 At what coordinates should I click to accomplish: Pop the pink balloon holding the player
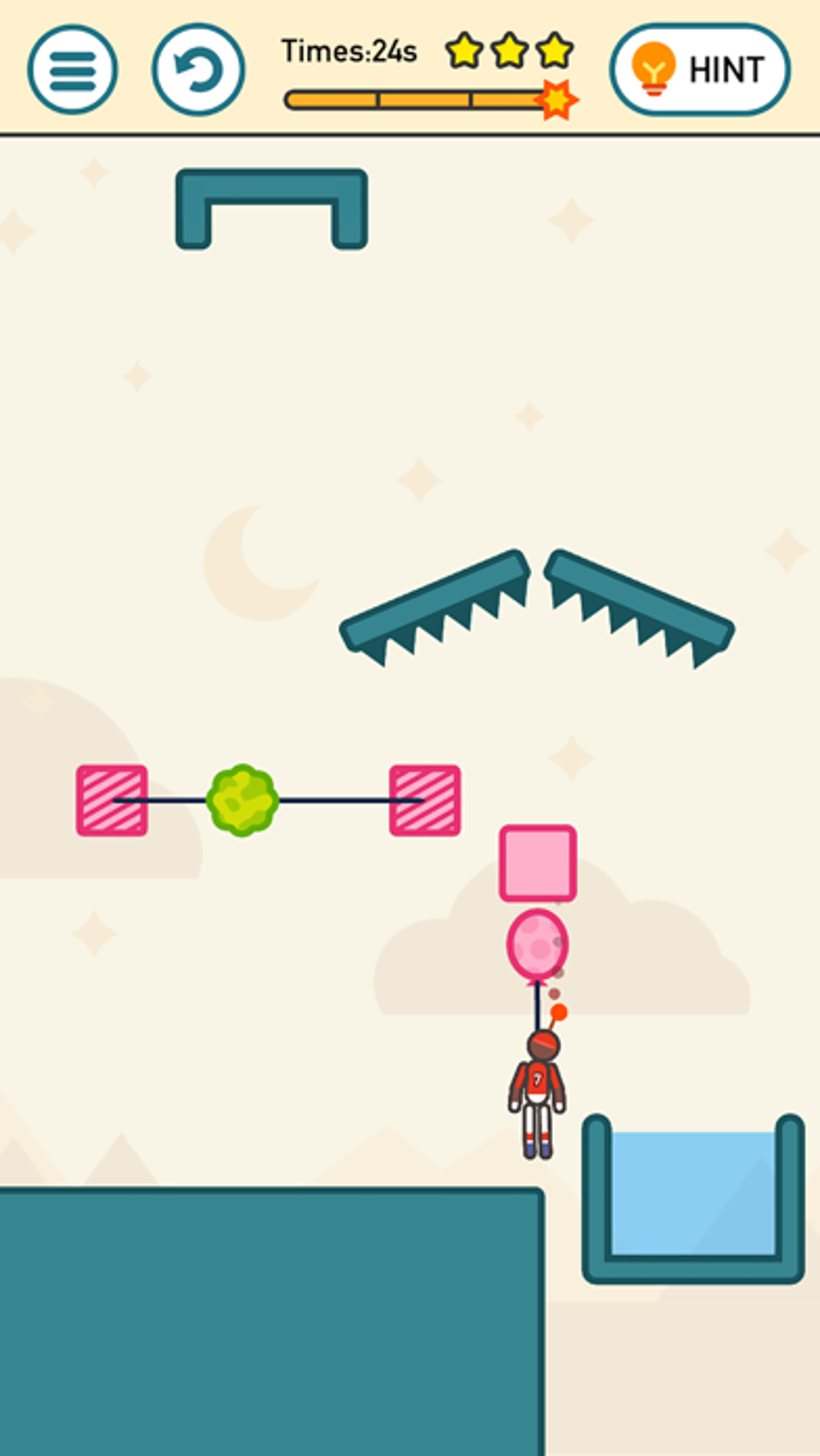point(538,945)
